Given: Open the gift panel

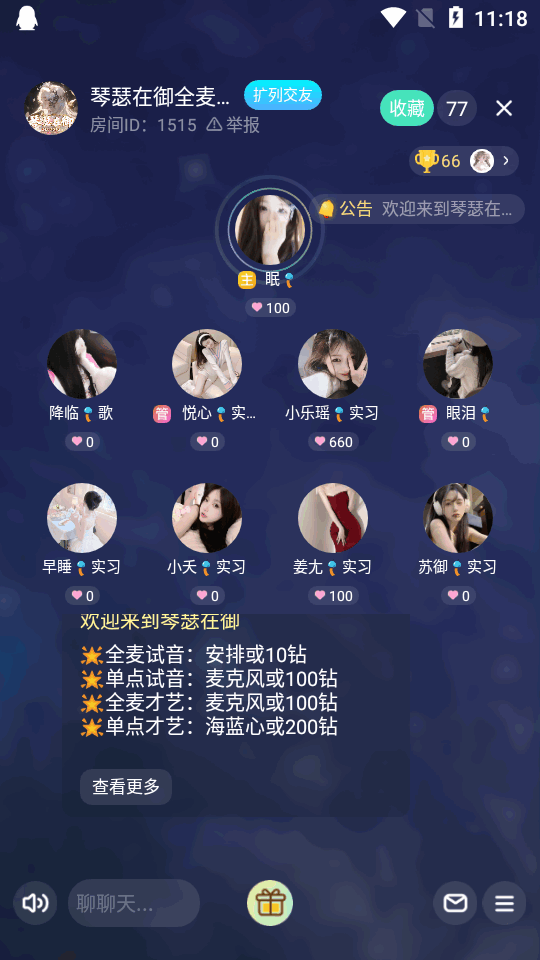Looking at the screenshot, I should (x=270, y=903).
